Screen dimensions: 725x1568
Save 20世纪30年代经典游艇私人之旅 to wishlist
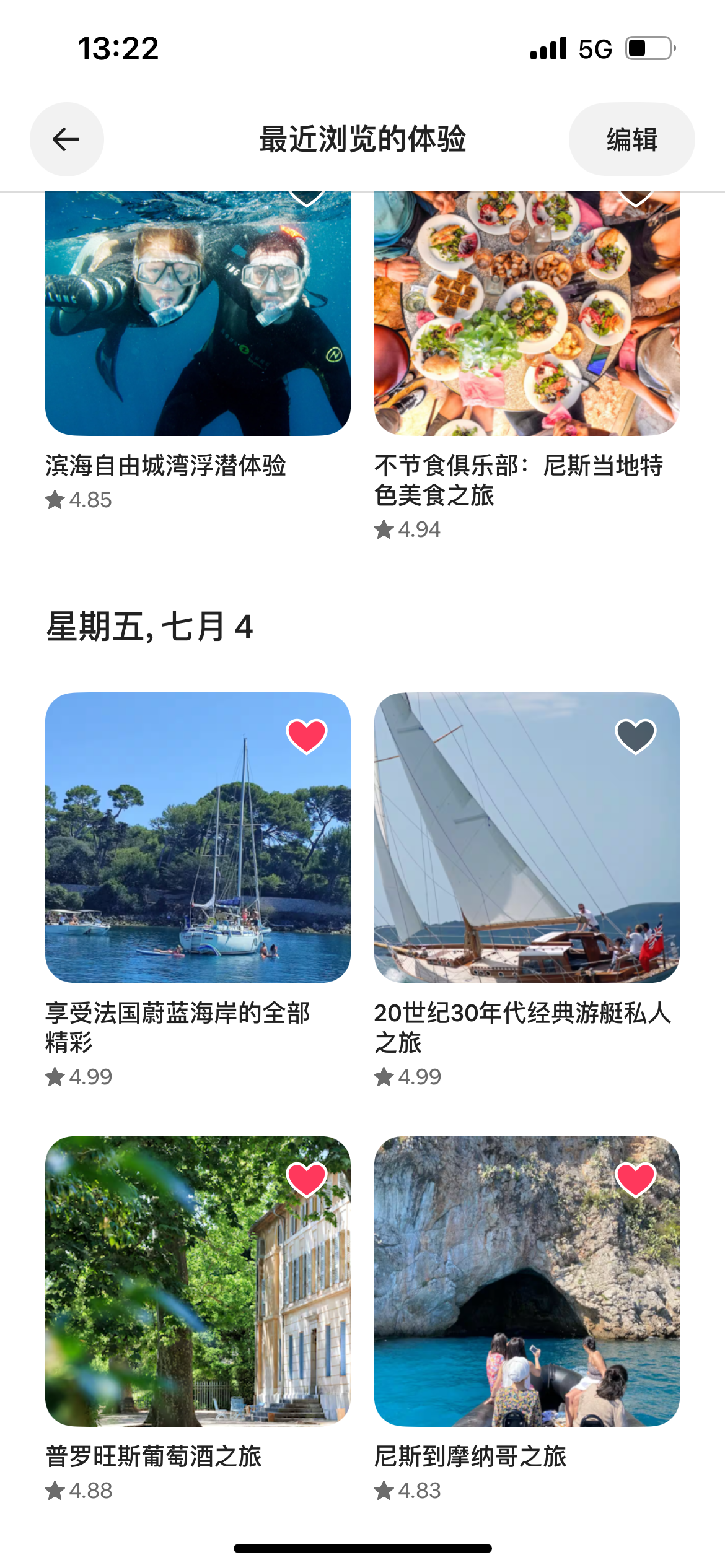[635, 736]
